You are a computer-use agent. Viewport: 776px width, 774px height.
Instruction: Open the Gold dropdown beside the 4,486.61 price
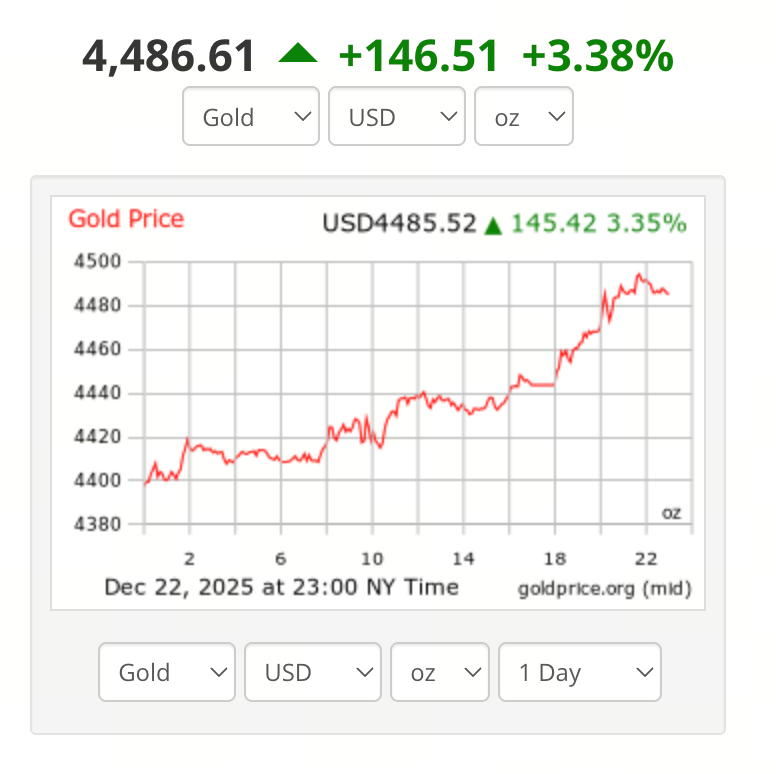(250, 117)
